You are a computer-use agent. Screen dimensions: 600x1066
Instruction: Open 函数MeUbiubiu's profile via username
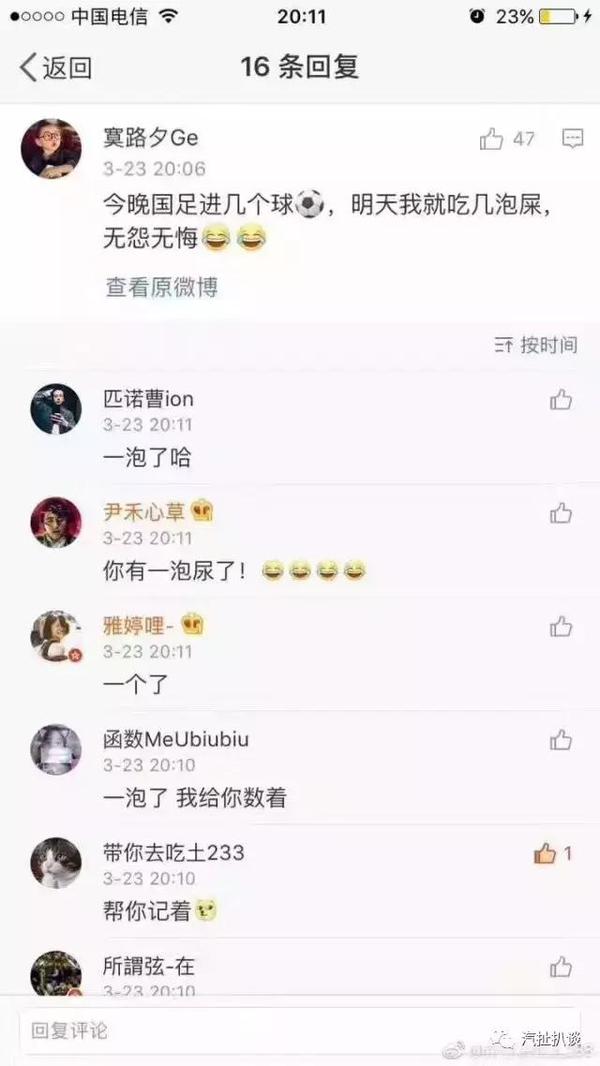pos(176,740)
